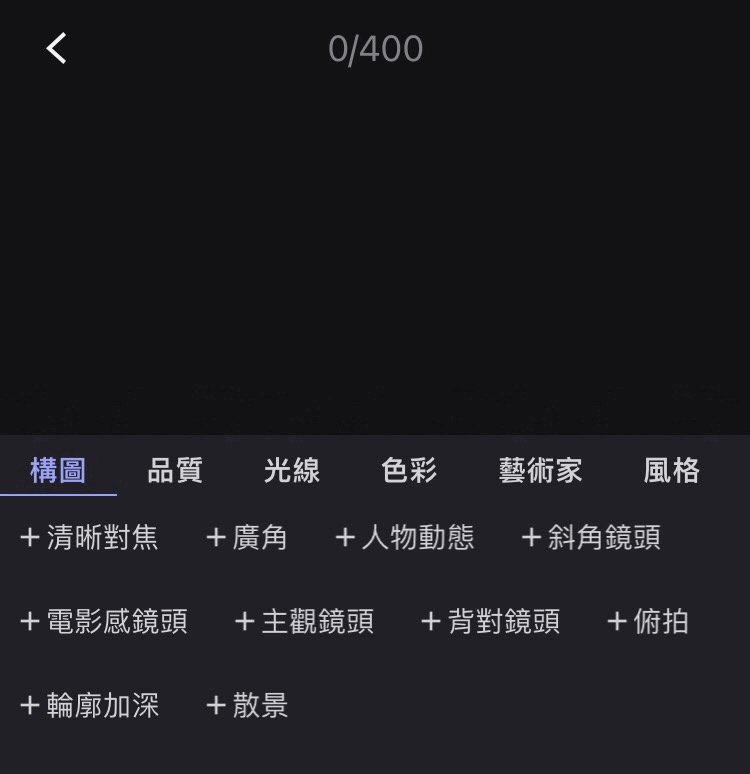Add the 斜角鏡頭 tag

pos(590,537)
